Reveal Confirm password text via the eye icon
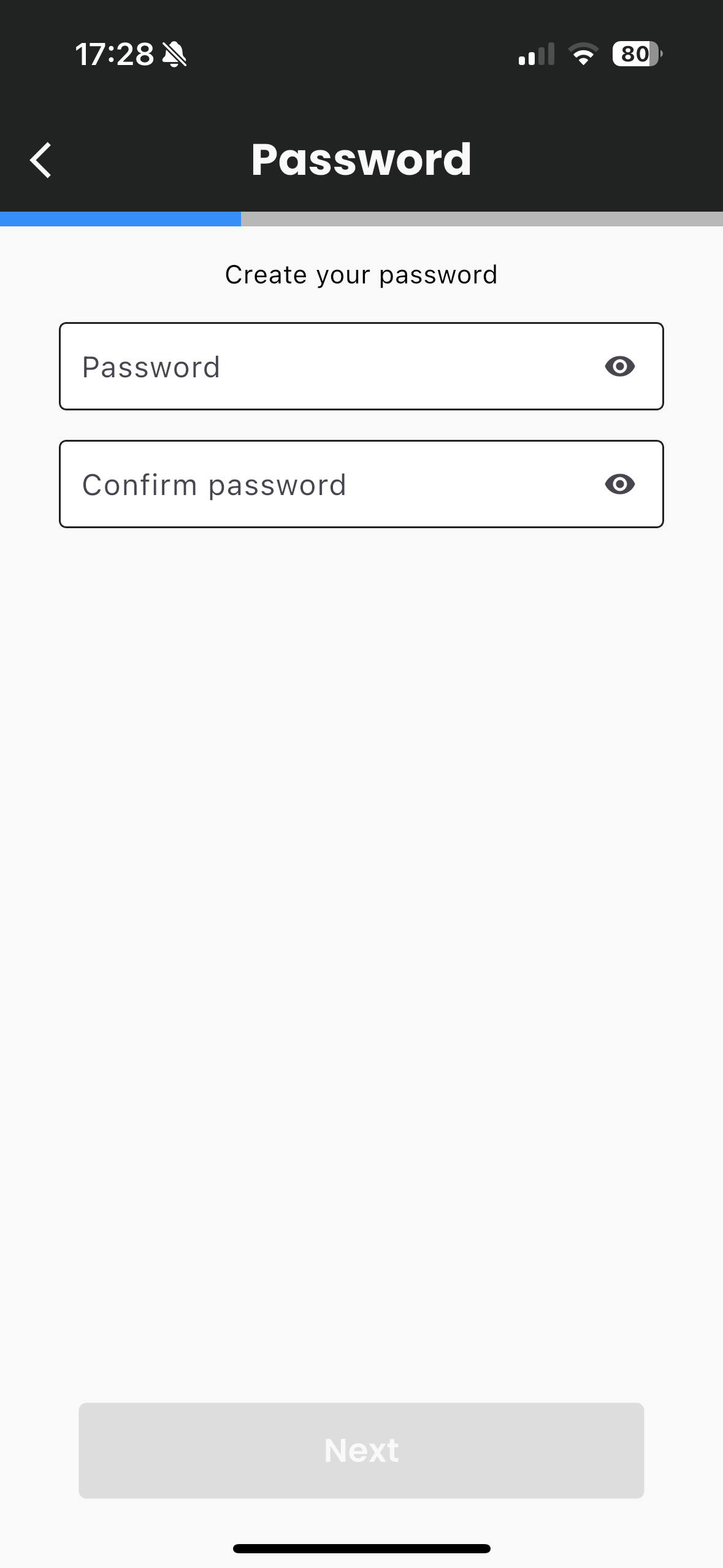This screenshot has width=723, height=1568. [619, 485]
